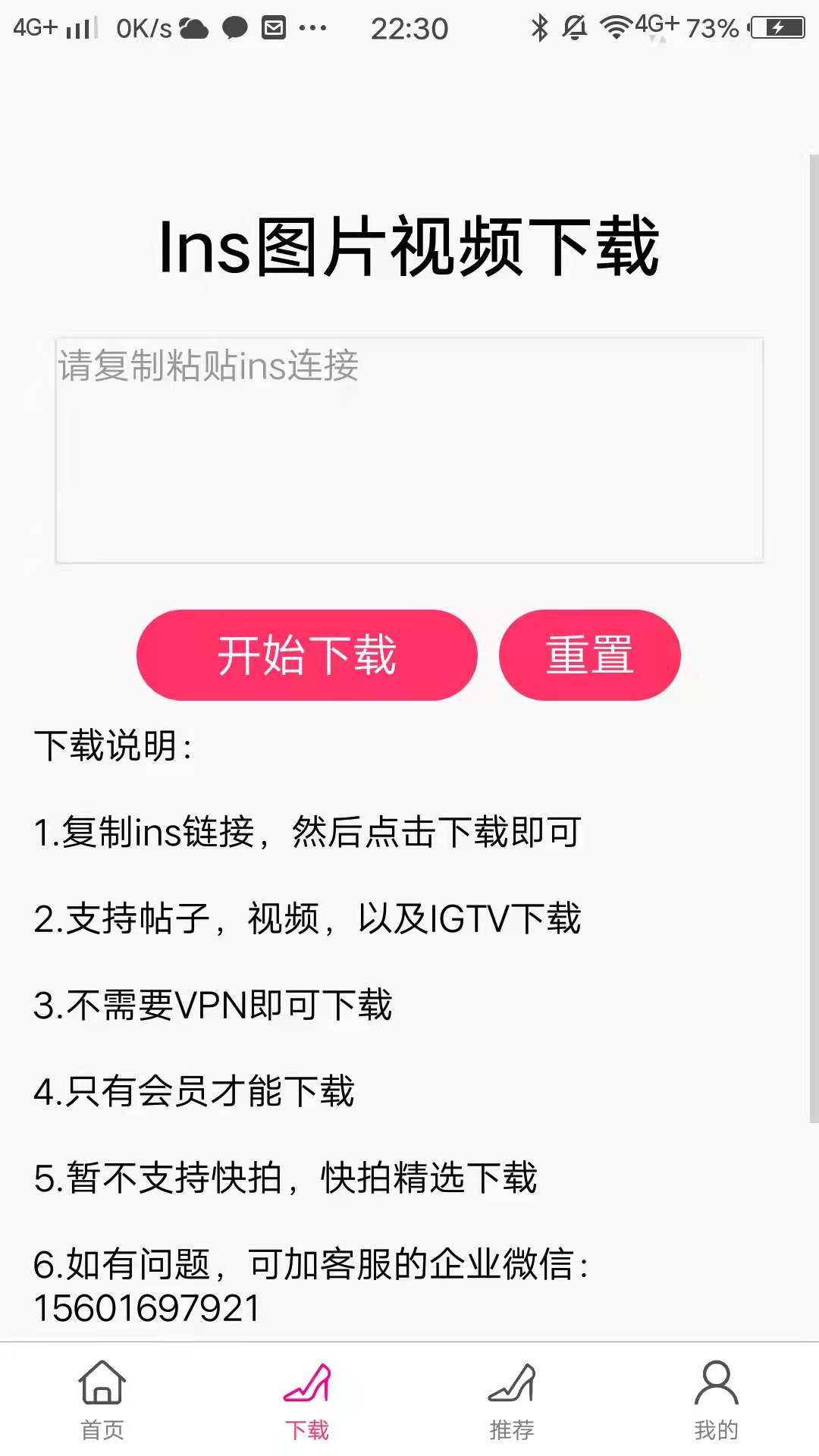This screenshot has width=819, height=1456.
Task: Go to the 首页 tab
Action: click(102, 1400)
